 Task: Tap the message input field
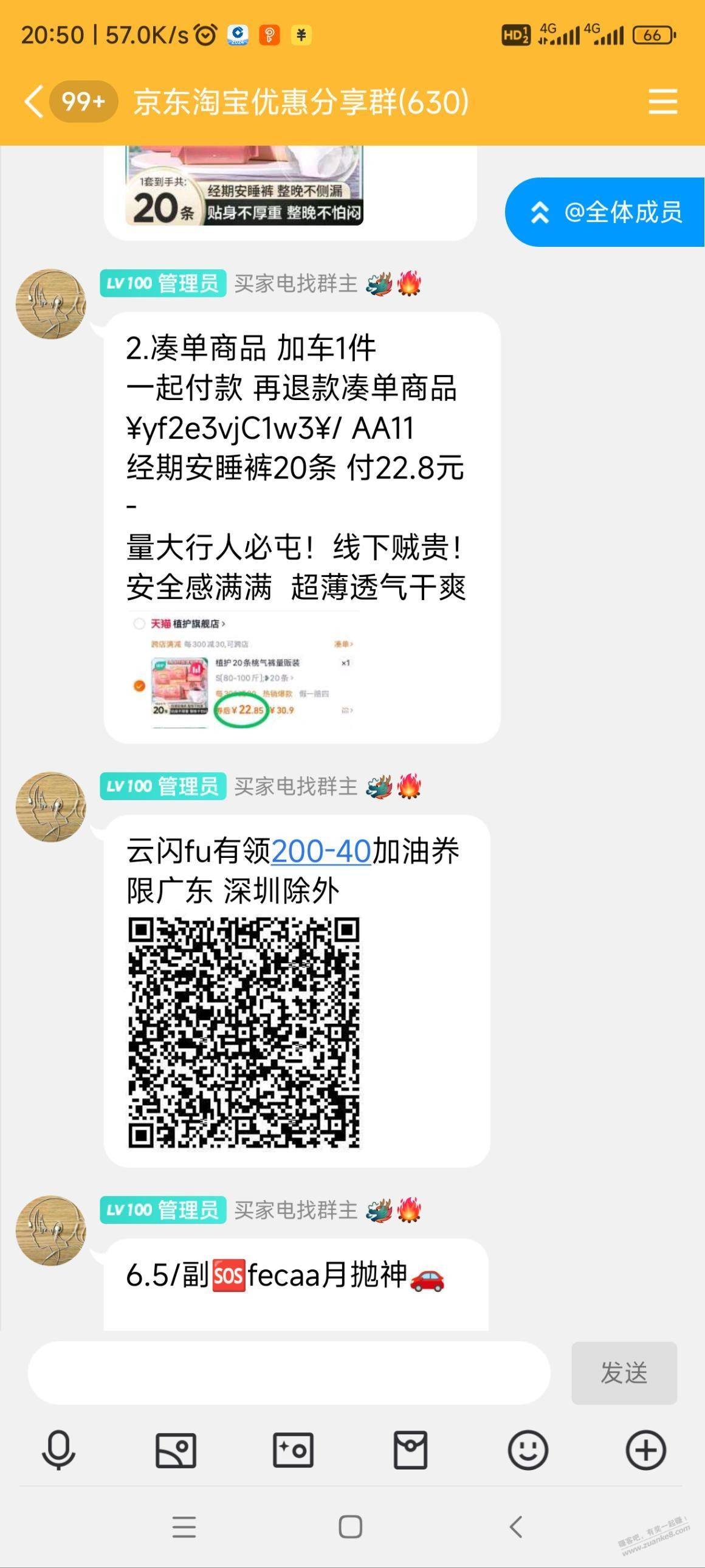tap(289, 1373)
